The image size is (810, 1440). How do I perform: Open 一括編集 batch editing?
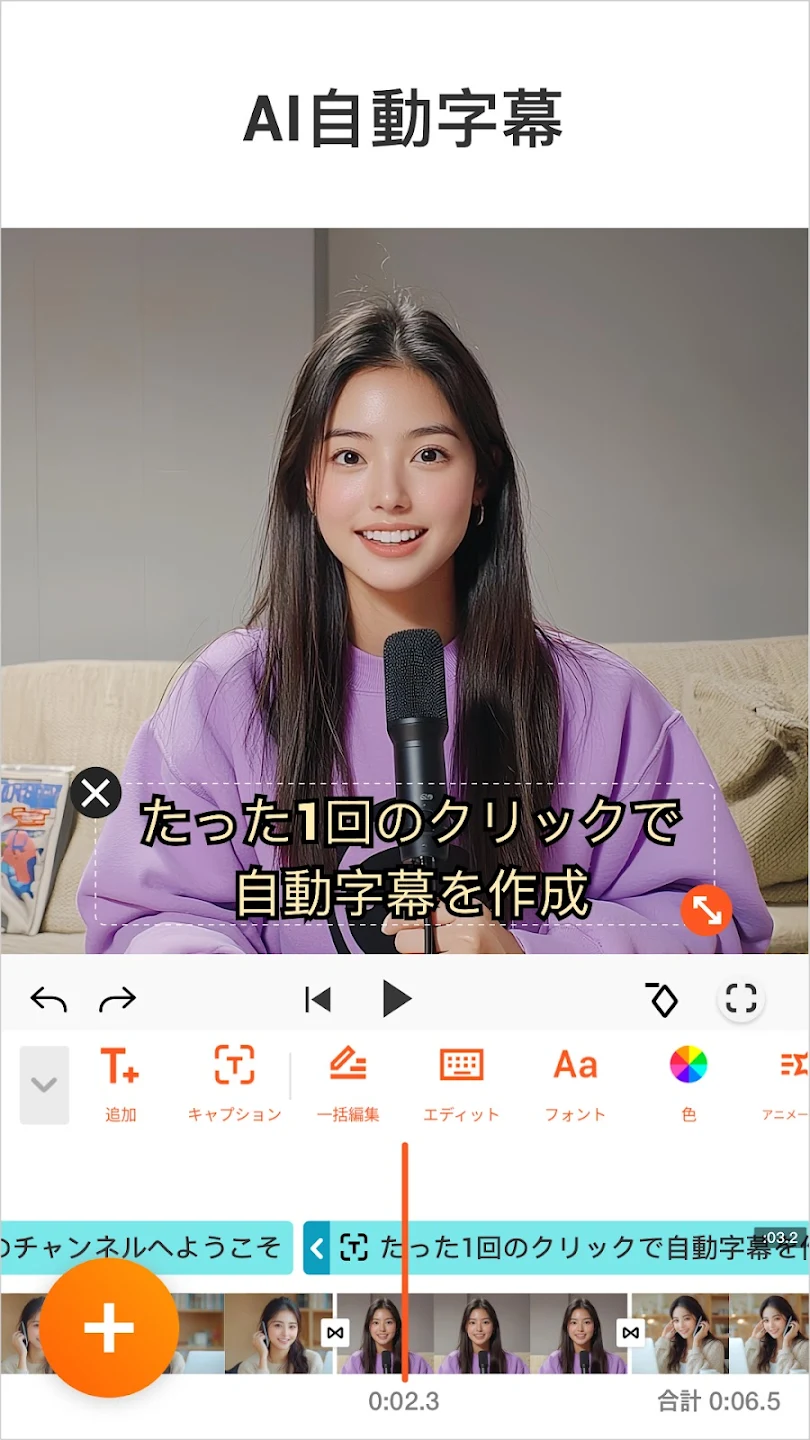click(x=348, y=1083)
